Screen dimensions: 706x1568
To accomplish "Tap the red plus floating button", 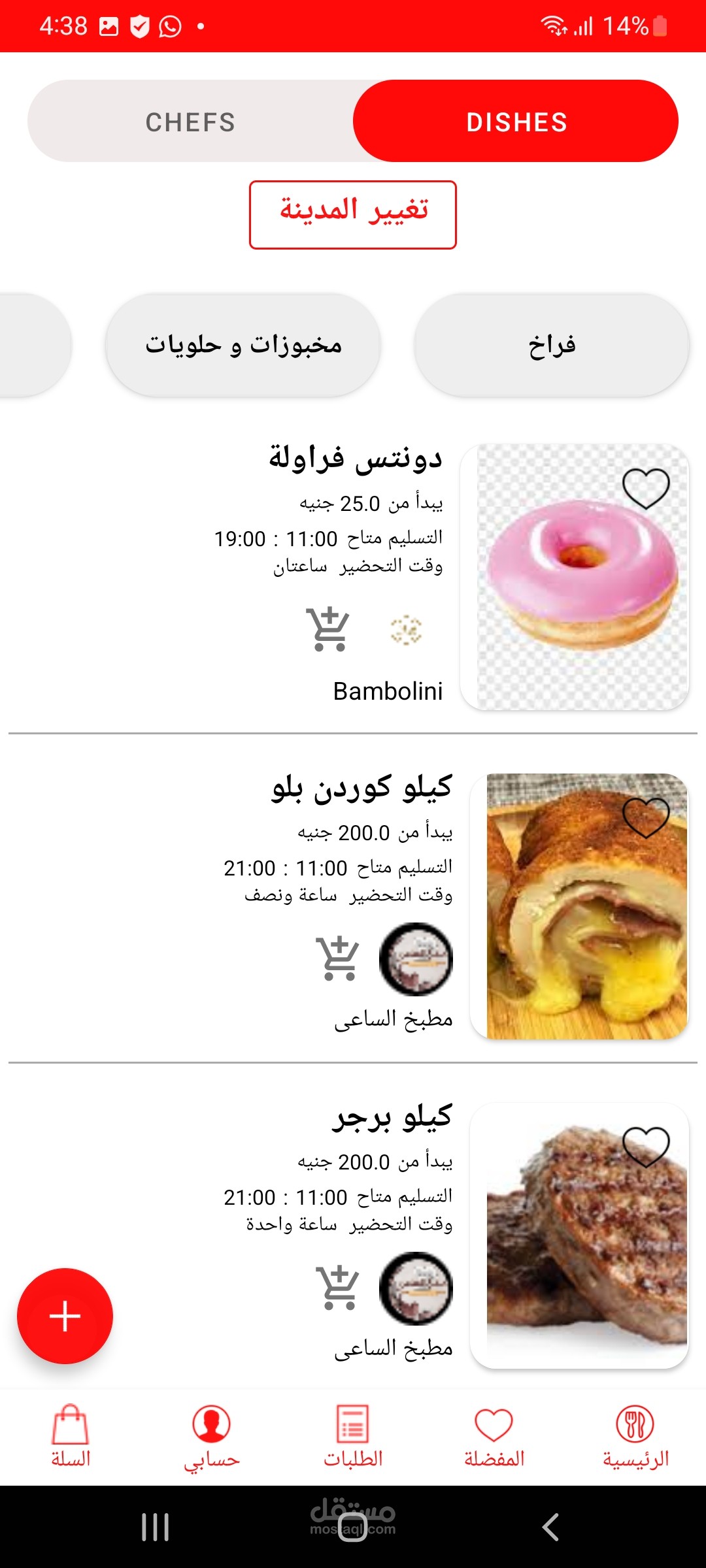I will pos(65,1316).
